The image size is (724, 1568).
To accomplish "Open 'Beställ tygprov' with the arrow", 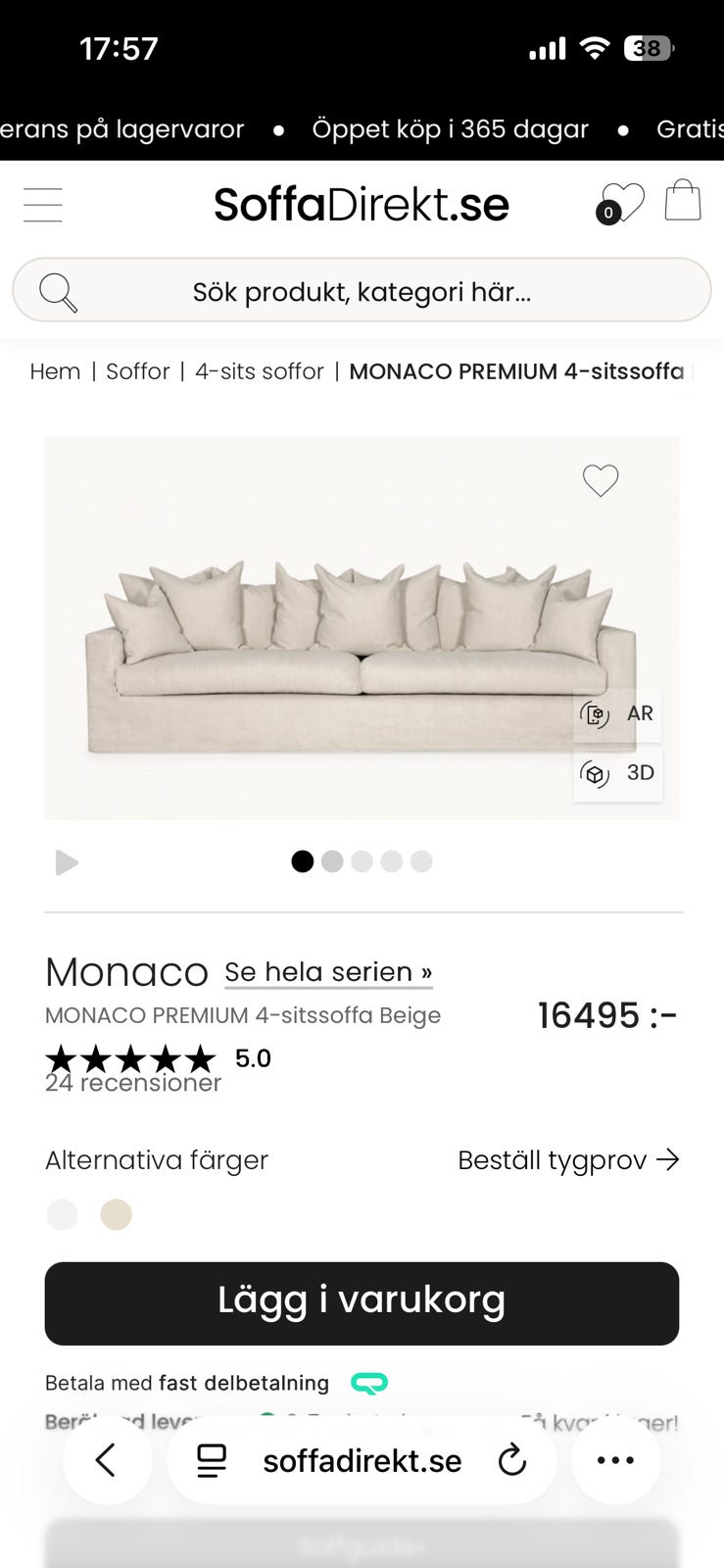I will pos(568,1160).
